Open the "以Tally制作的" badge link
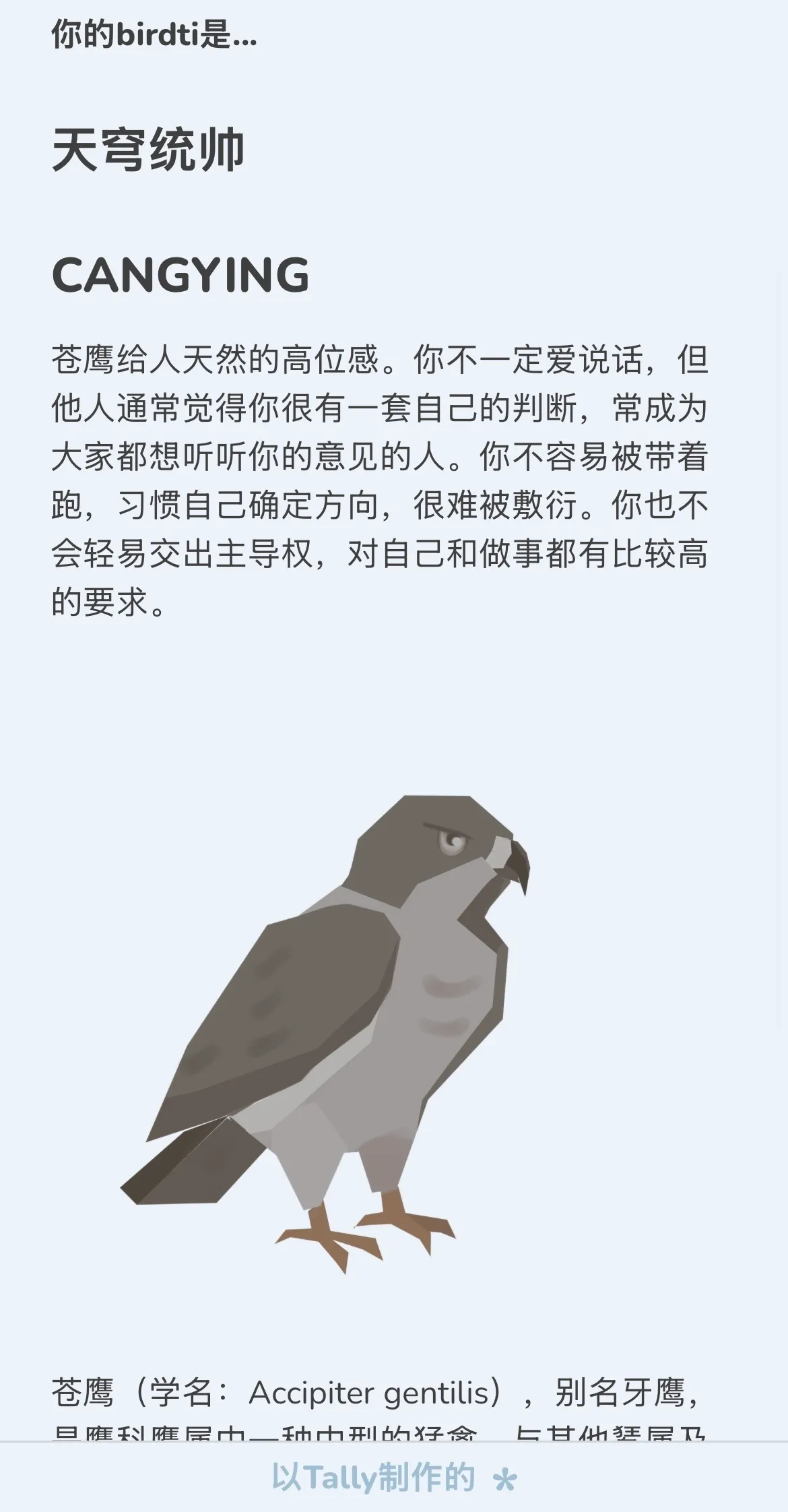Image resolution: width=788 pixels, height=1512 pixels. click(x=393, y=1478)
